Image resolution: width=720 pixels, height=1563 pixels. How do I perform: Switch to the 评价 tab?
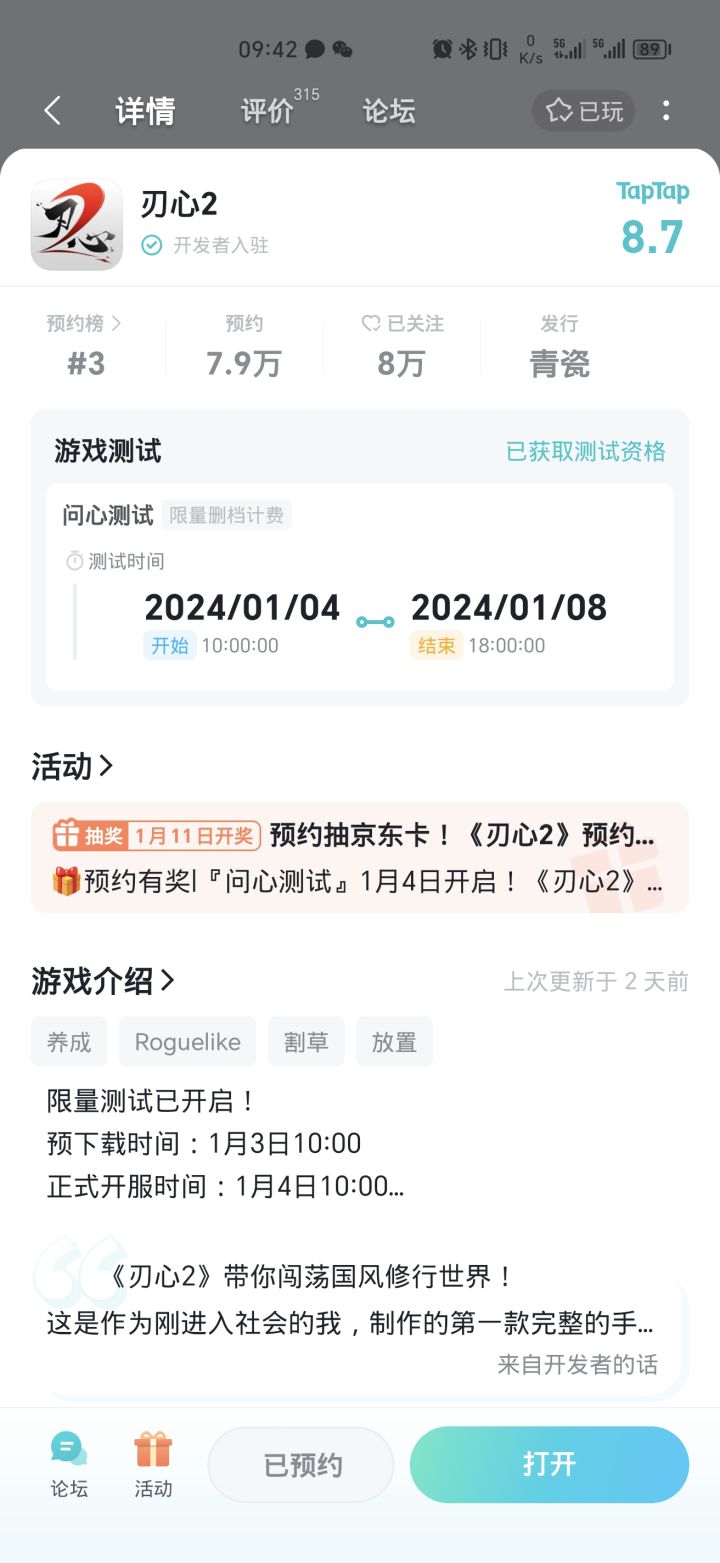point(268,110)
